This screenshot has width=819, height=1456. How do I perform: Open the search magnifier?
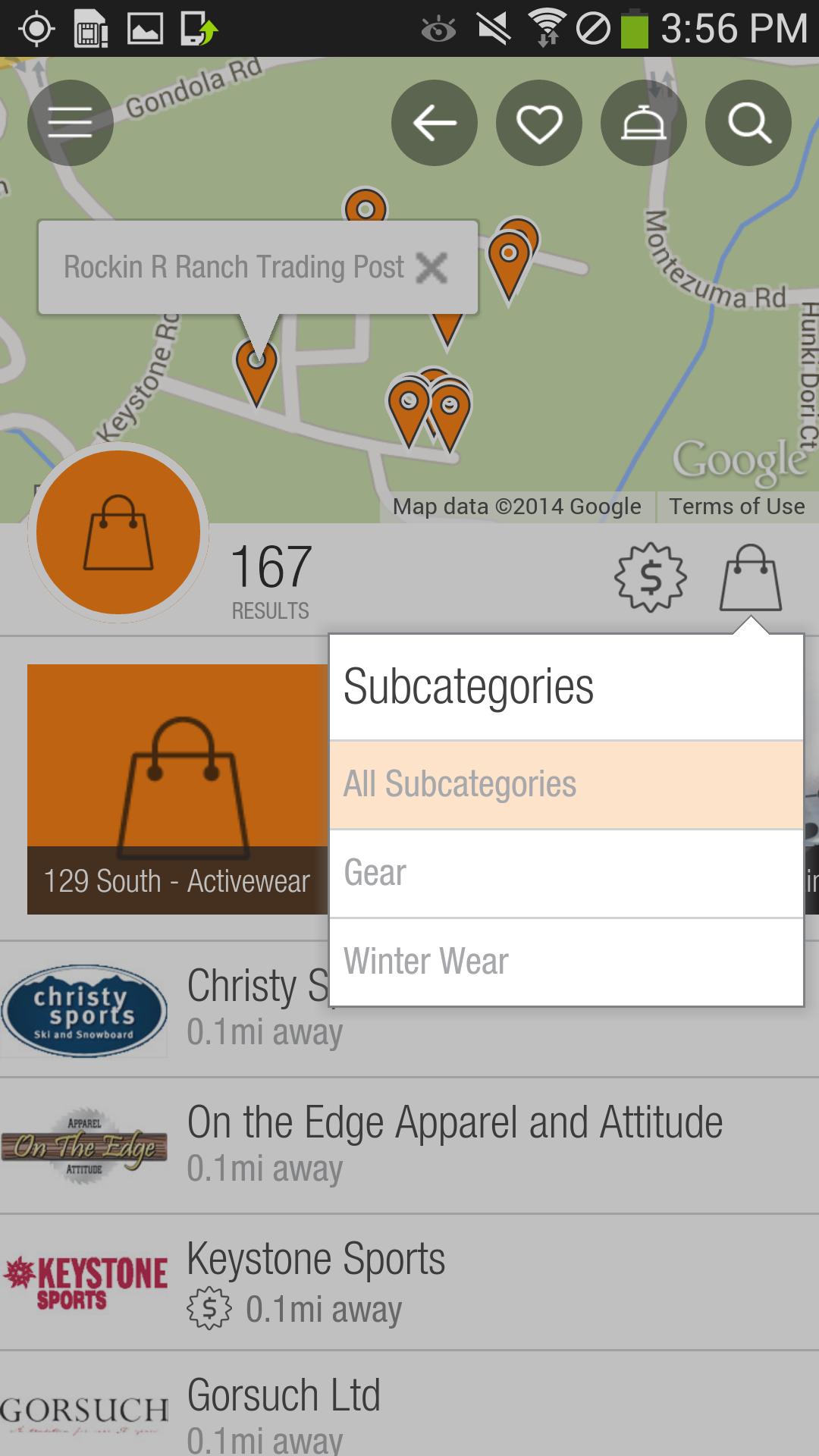(x=748, y=123)
